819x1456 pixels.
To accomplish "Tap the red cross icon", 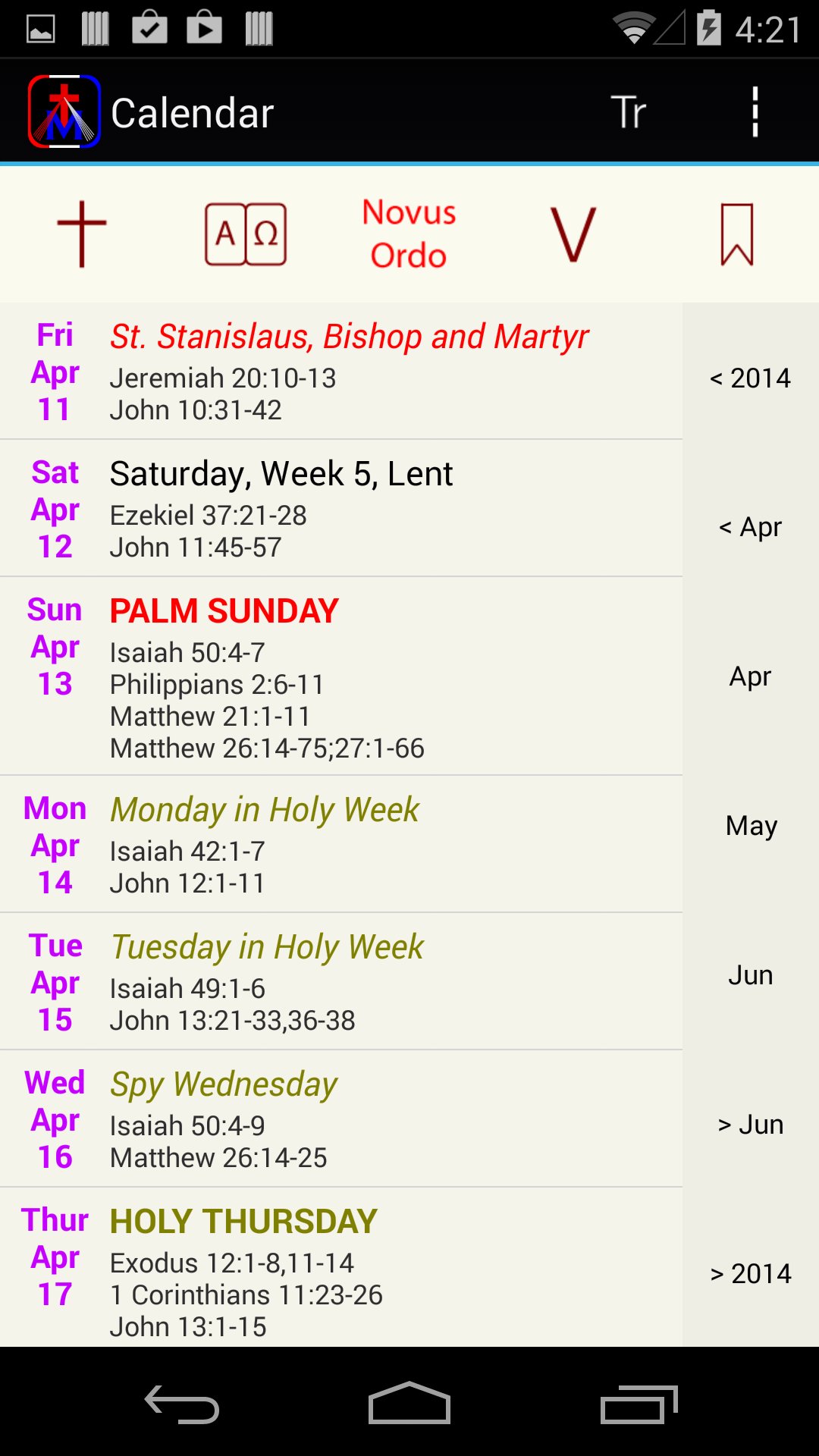I will [x=82, y=234].
